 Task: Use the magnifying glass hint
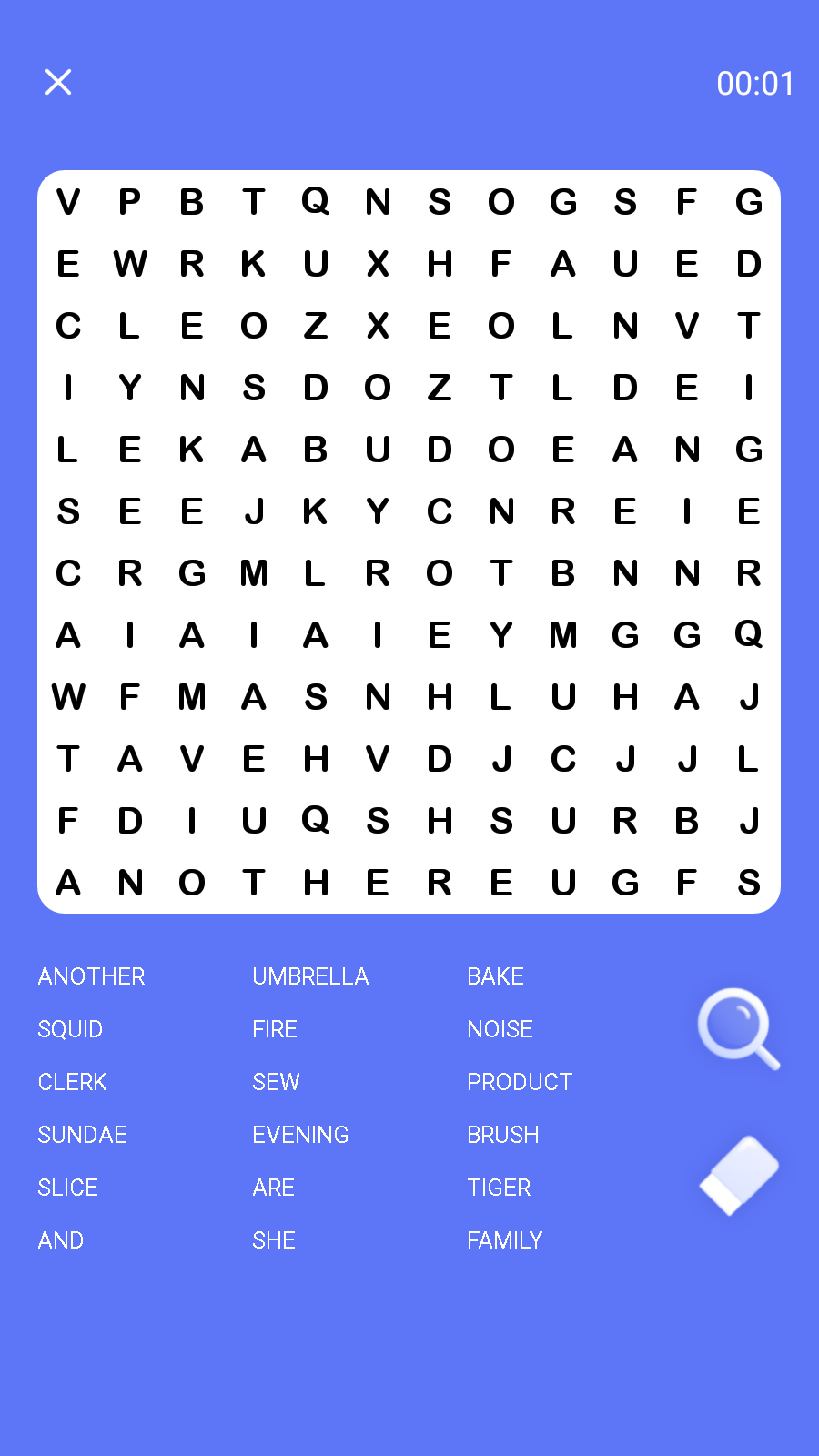point(738,1028)
